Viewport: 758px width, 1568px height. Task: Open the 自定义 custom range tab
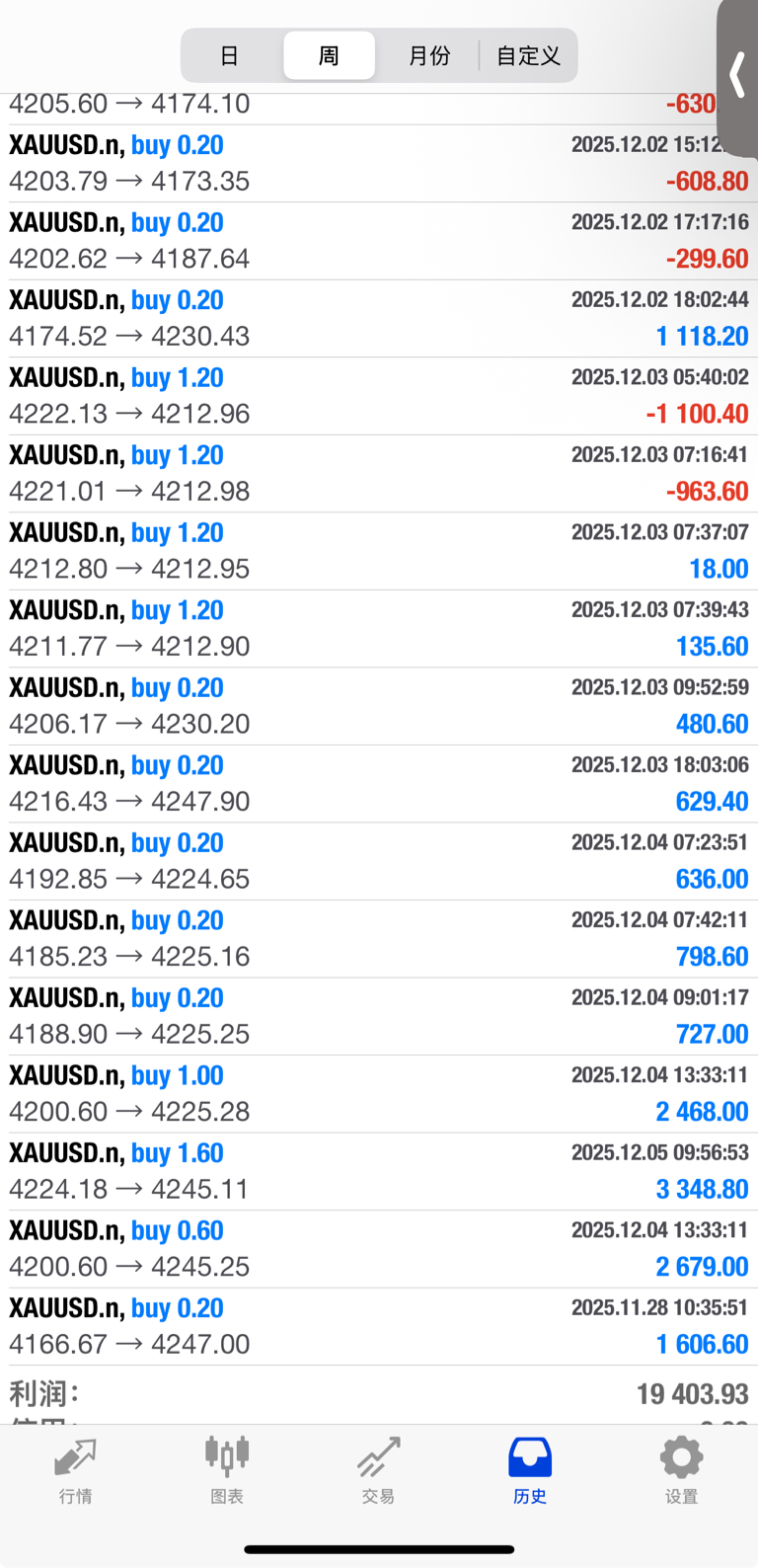[528, 55]
